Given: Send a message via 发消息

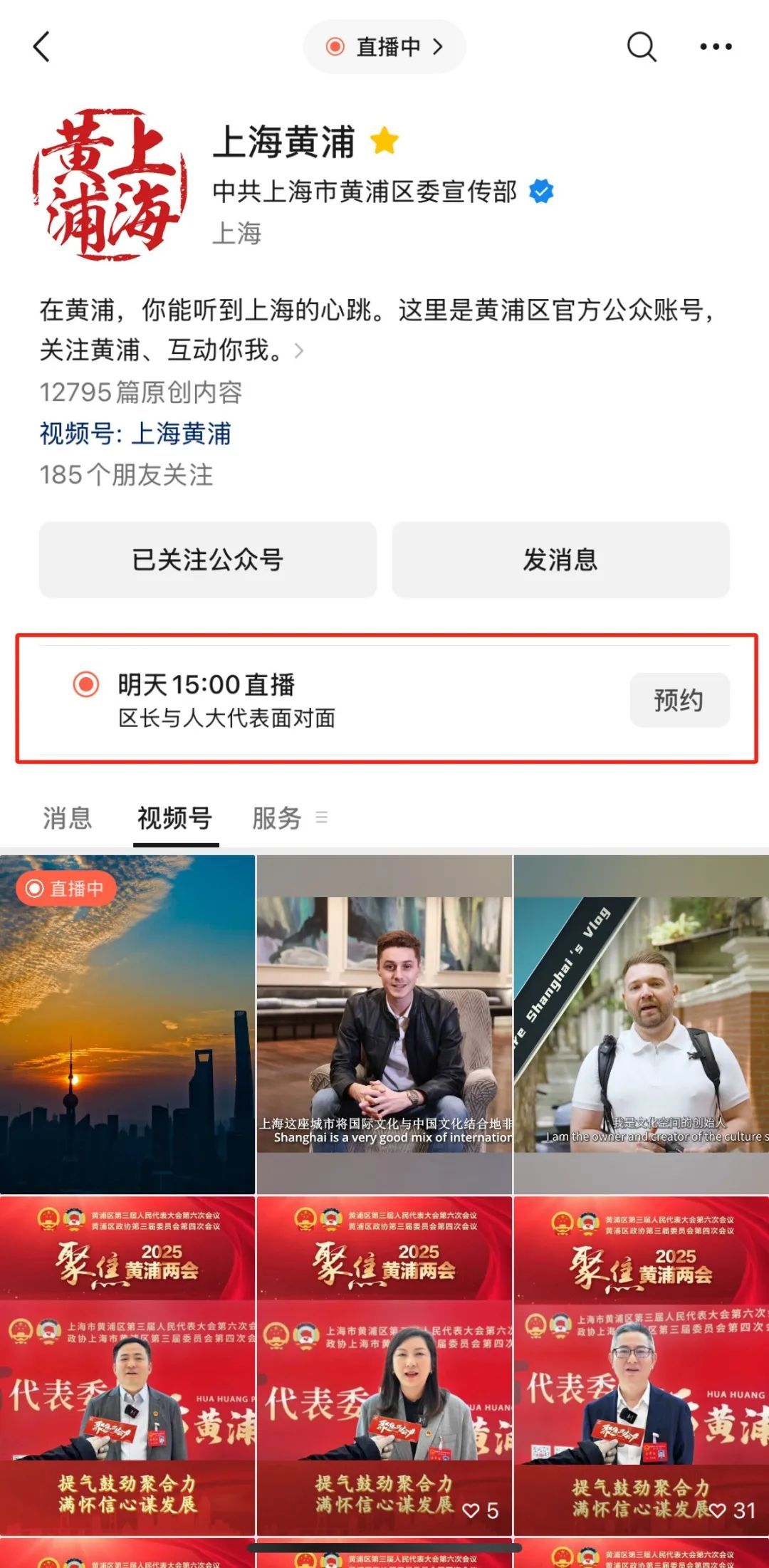Looking at the screenshot, I should click(x=560, y=560).
